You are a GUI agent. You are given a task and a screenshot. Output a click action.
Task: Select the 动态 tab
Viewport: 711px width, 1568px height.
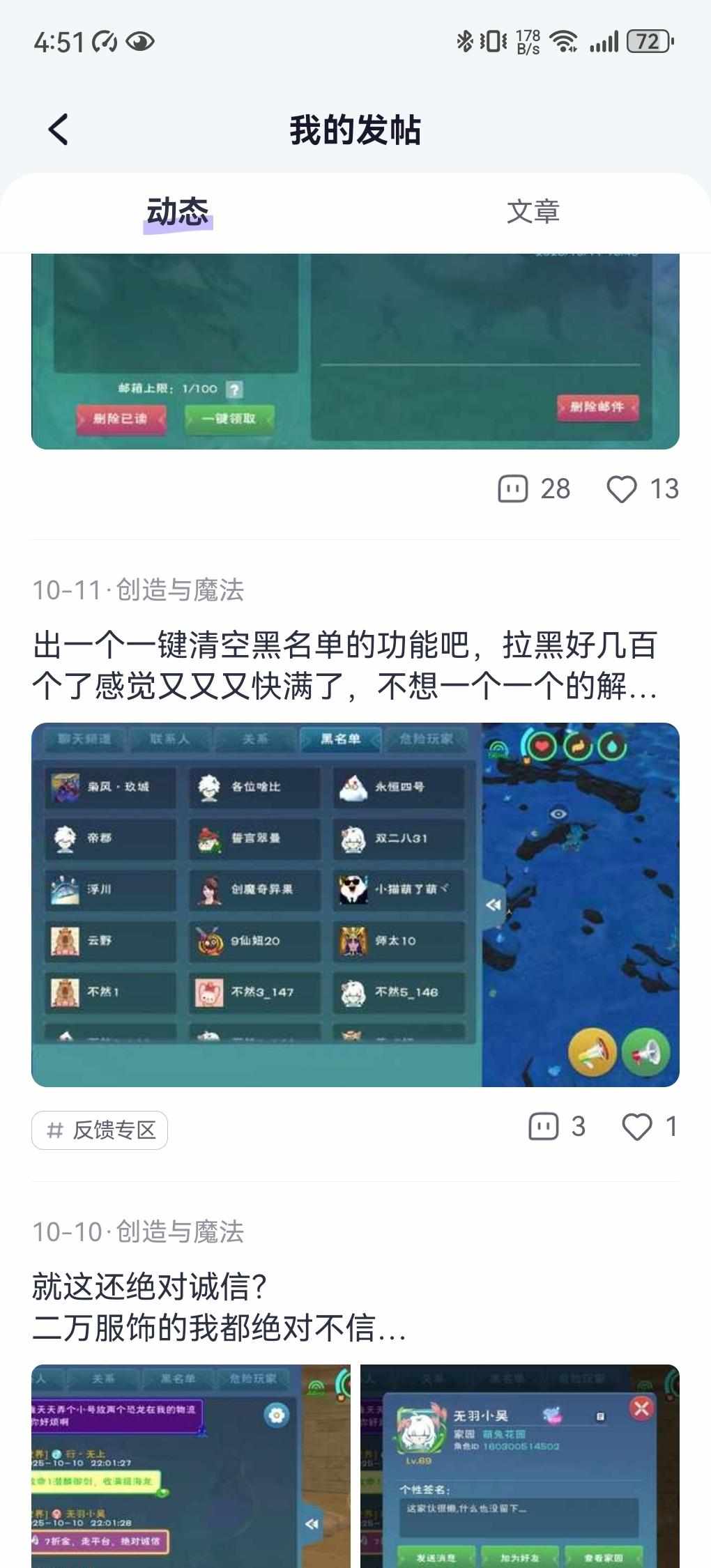click(178, 212)
